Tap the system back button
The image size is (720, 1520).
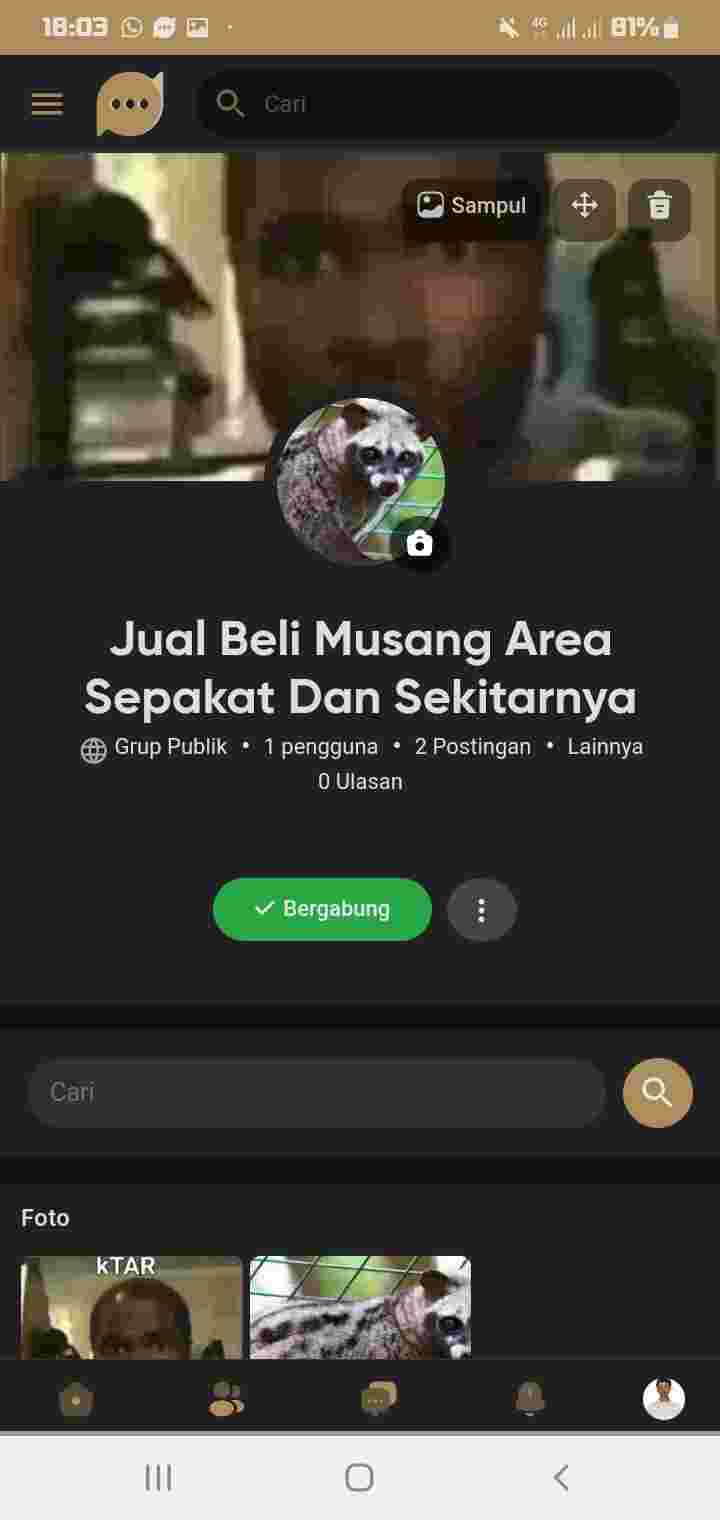(x=561, y=1477)
